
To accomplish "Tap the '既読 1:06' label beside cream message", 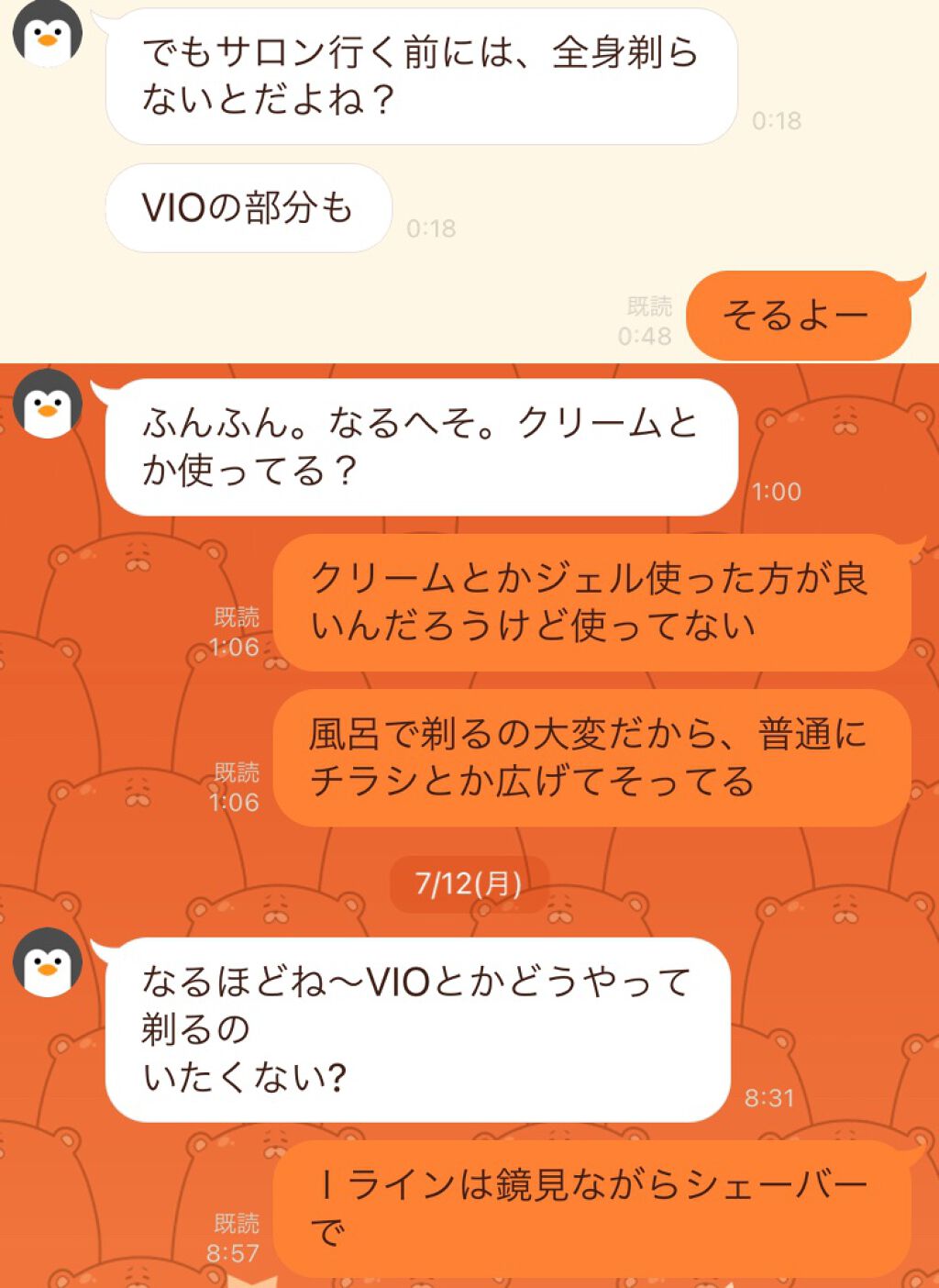I will [x=237, y=621].
